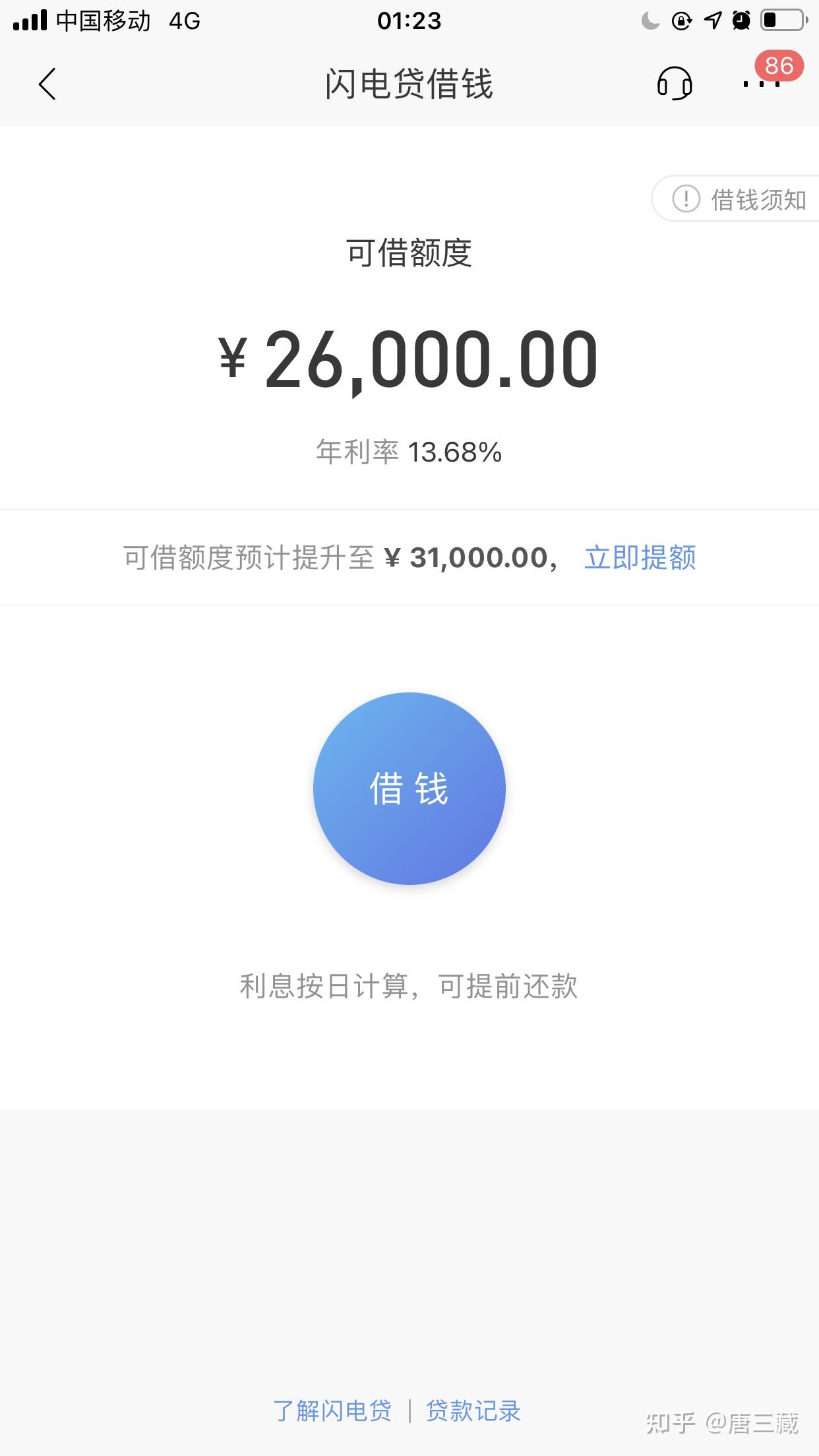819x1456 pixels.
Task: Tap 立即提额 to raise credit limit
Action: tap(640, 558)
